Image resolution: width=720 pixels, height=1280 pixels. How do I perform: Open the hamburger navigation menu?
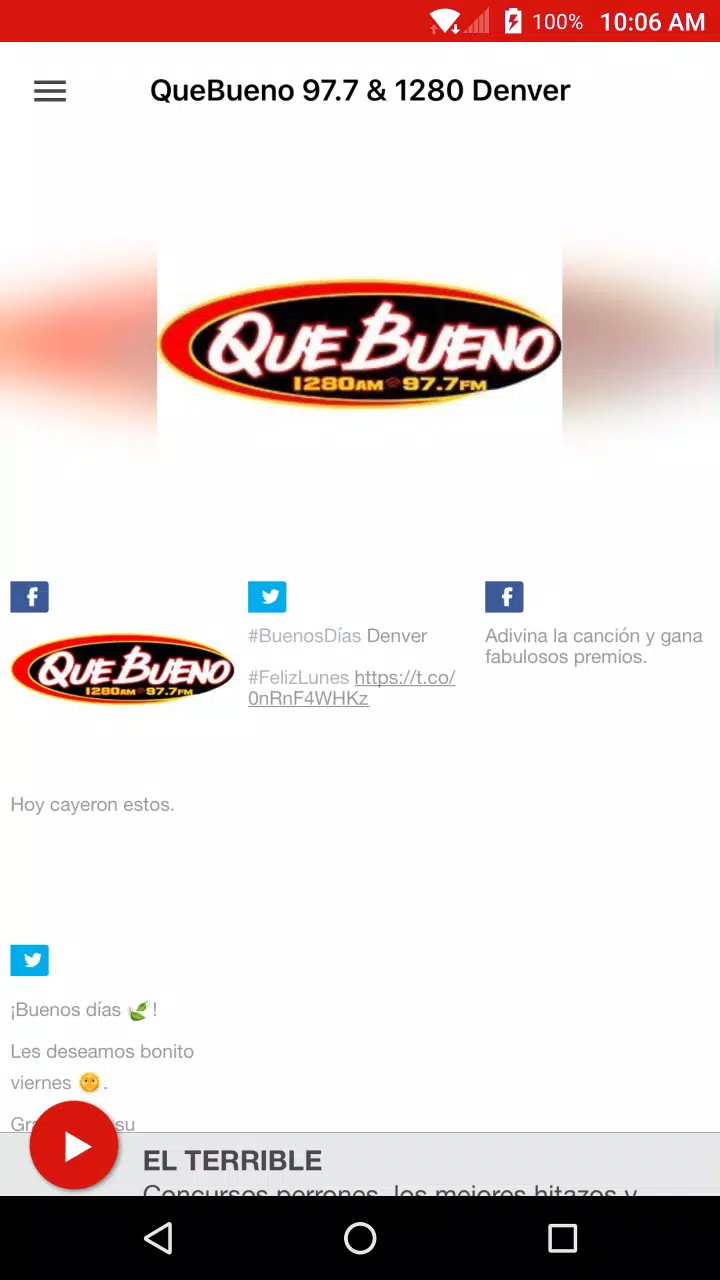(x=50, y=91)
